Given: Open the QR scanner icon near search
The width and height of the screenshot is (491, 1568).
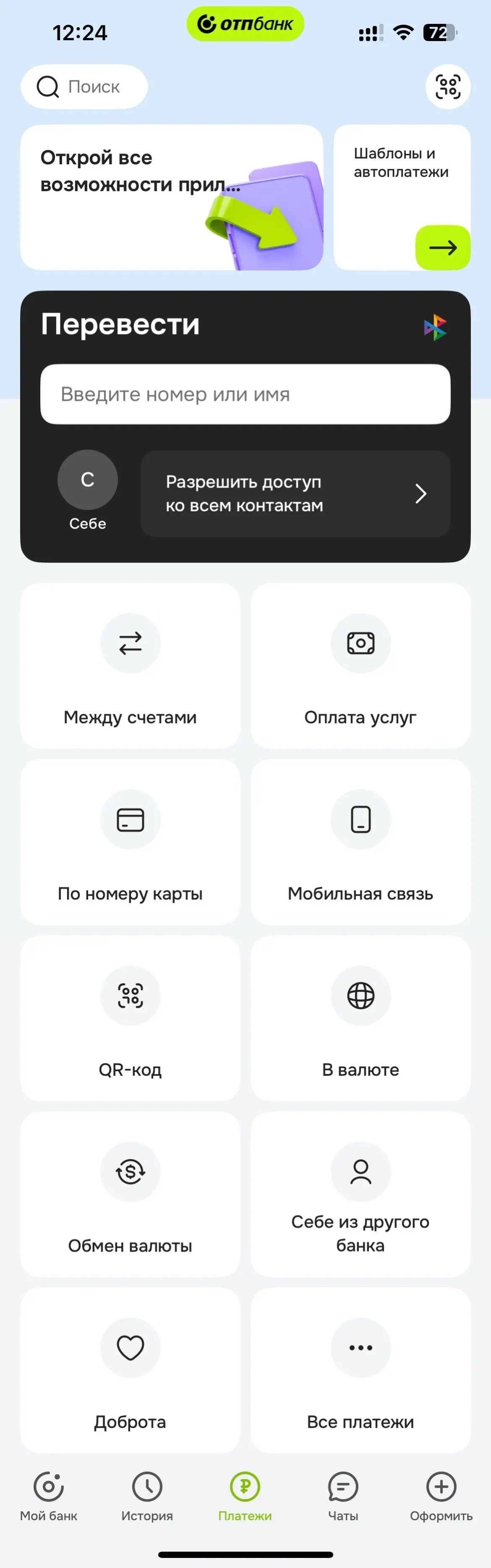Looking at the screenshot, I should [448, 86].
